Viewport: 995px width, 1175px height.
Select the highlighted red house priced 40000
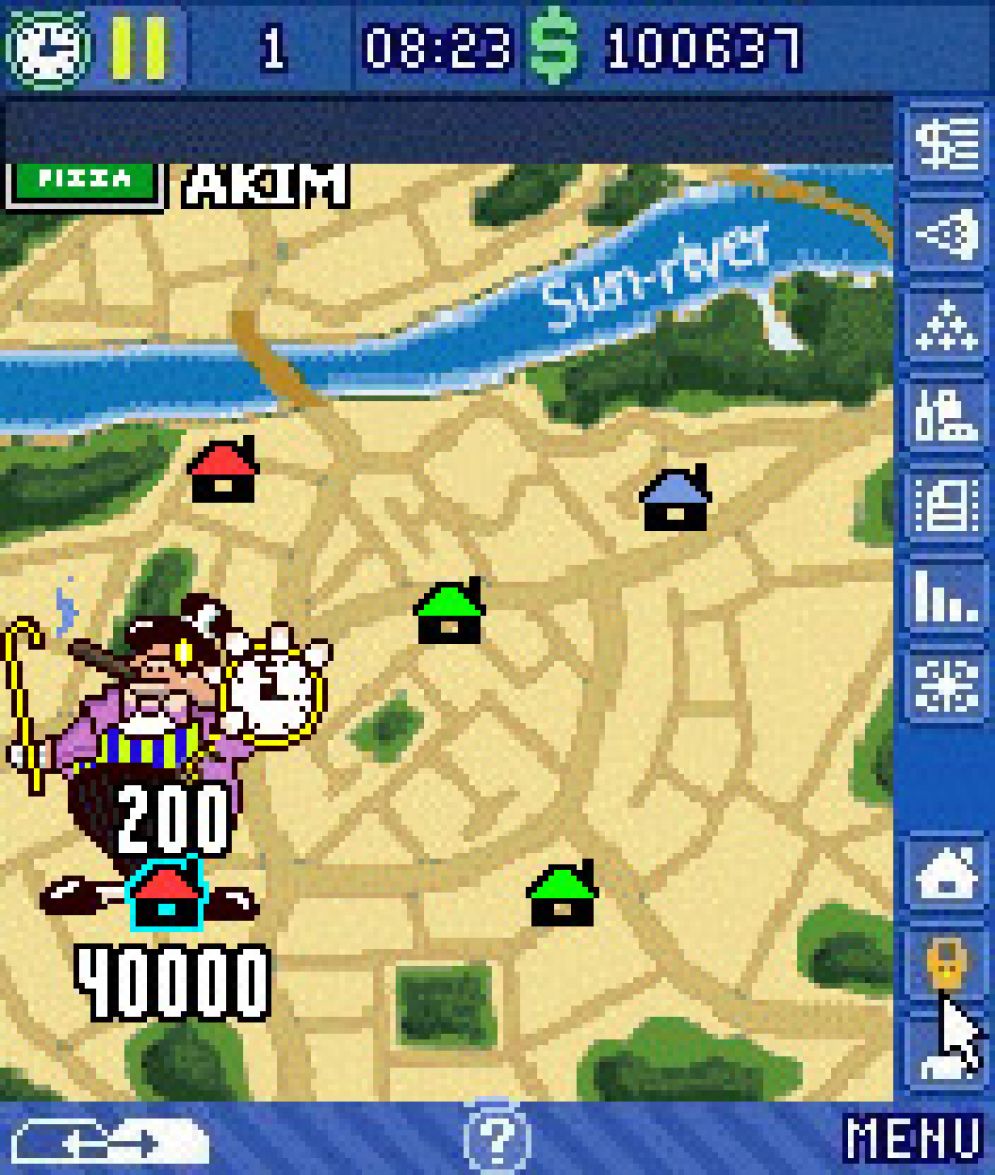166,895
